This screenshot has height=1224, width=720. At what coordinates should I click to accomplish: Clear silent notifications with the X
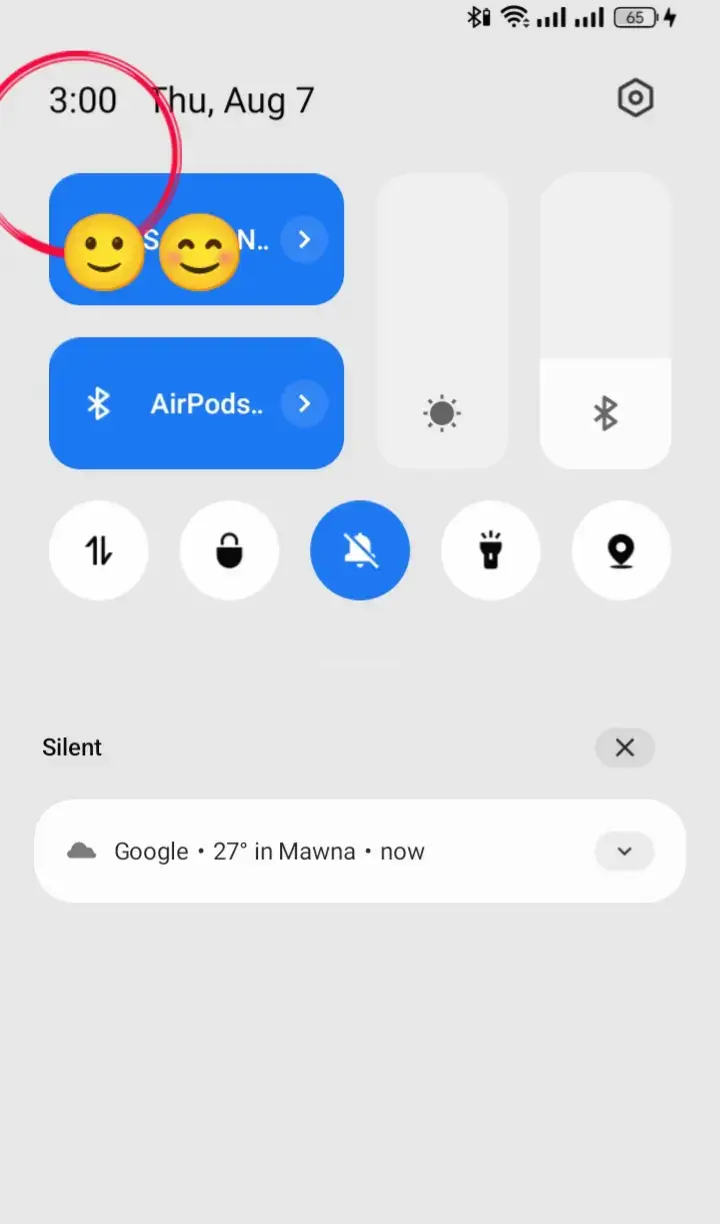pos(624,748)
